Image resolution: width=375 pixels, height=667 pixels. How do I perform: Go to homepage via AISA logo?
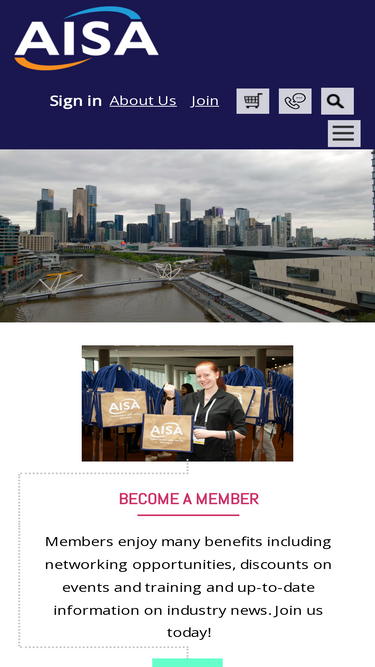[86, 38]
